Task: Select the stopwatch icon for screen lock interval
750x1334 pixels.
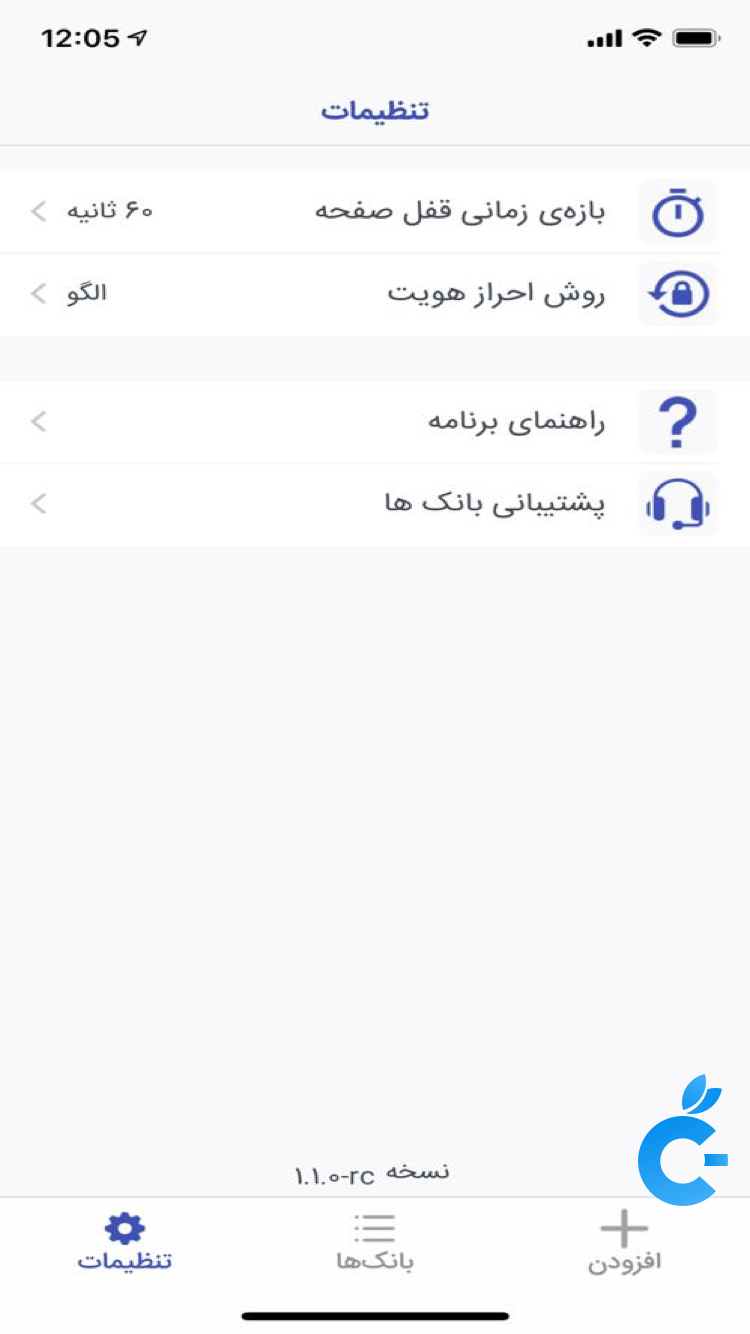Action: [x=678, y=211]
